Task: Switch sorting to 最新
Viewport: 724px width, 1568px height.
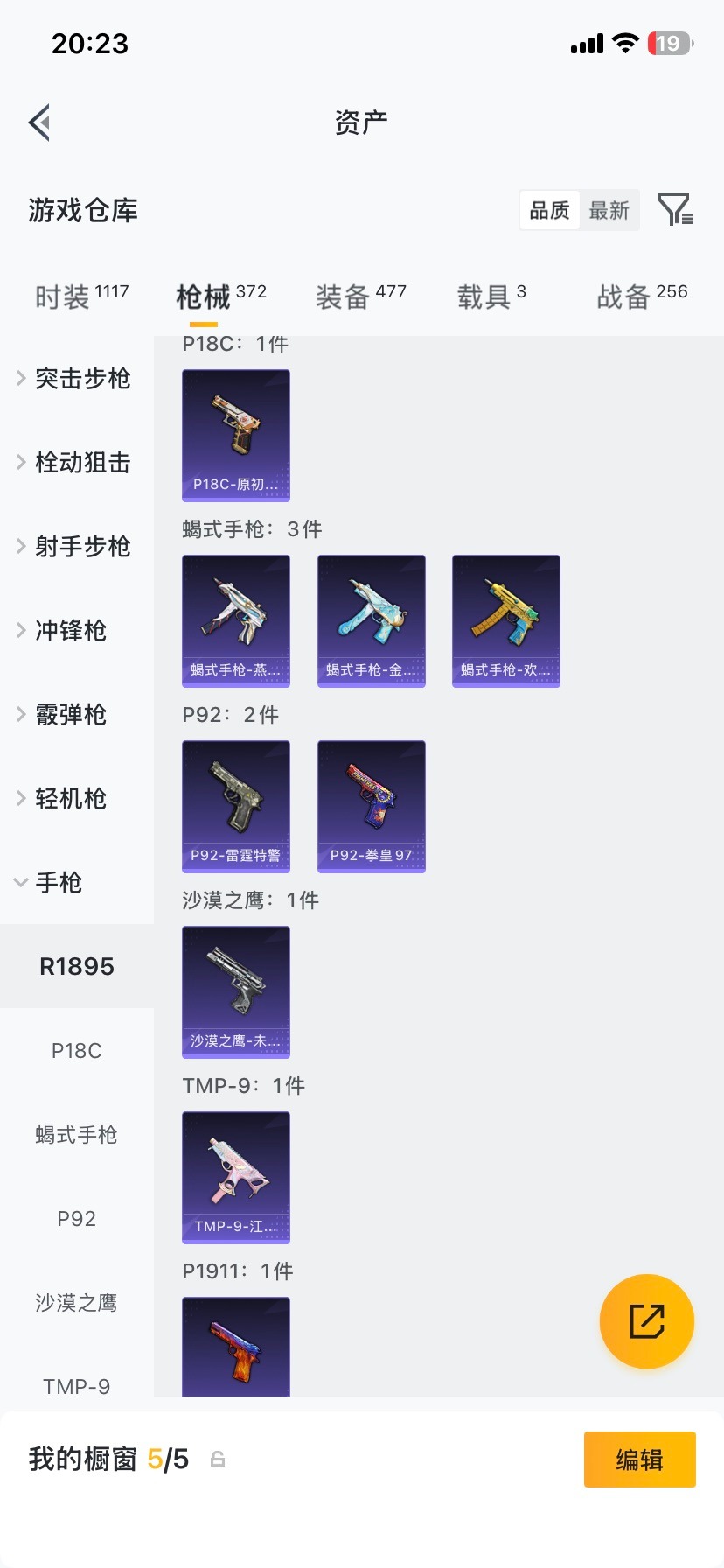Action: 610,210
